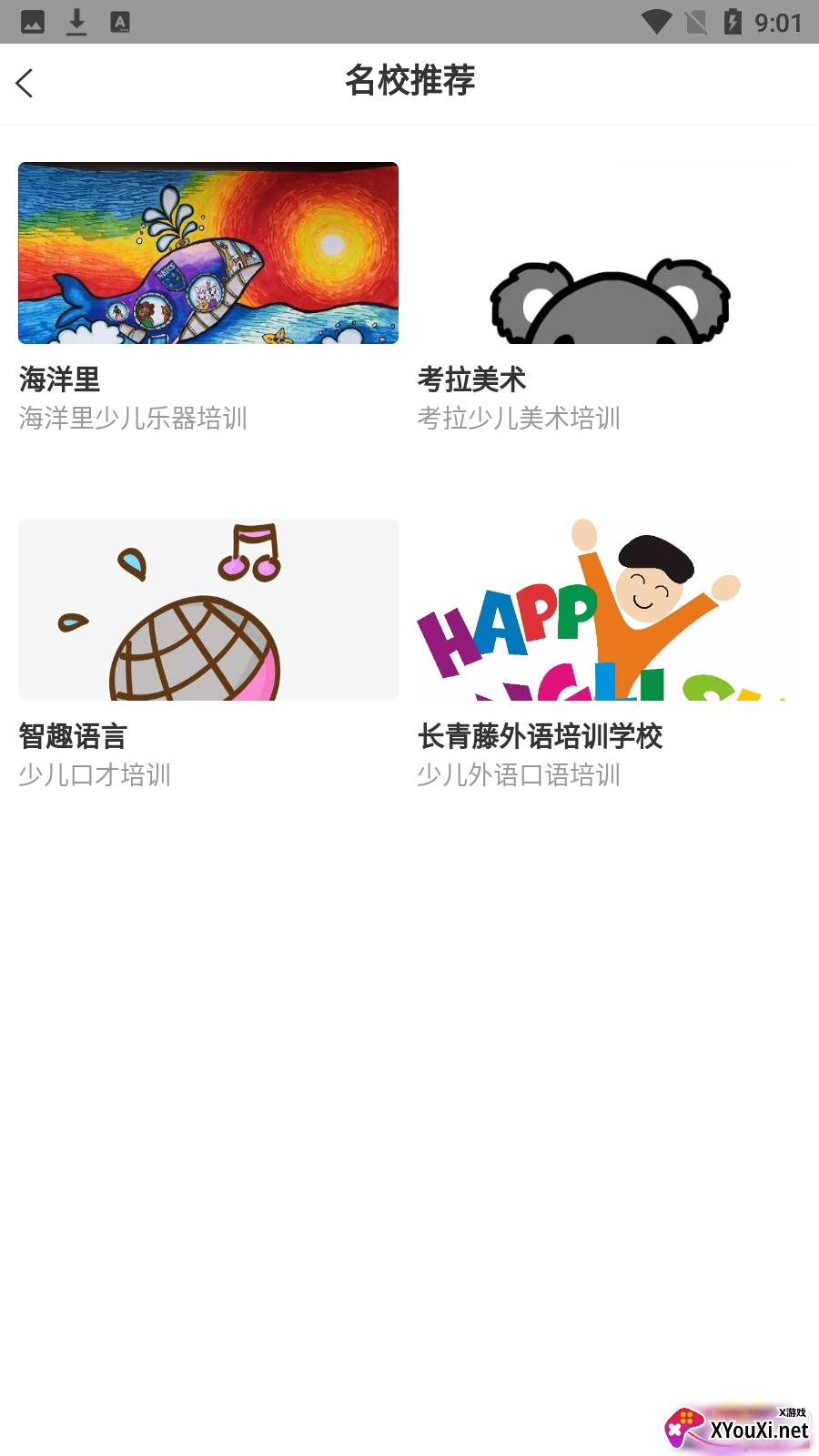This screenshot has width=819, height=1456.
Task: Go back from 名校推荐 page
Action: tap(25, 83)
